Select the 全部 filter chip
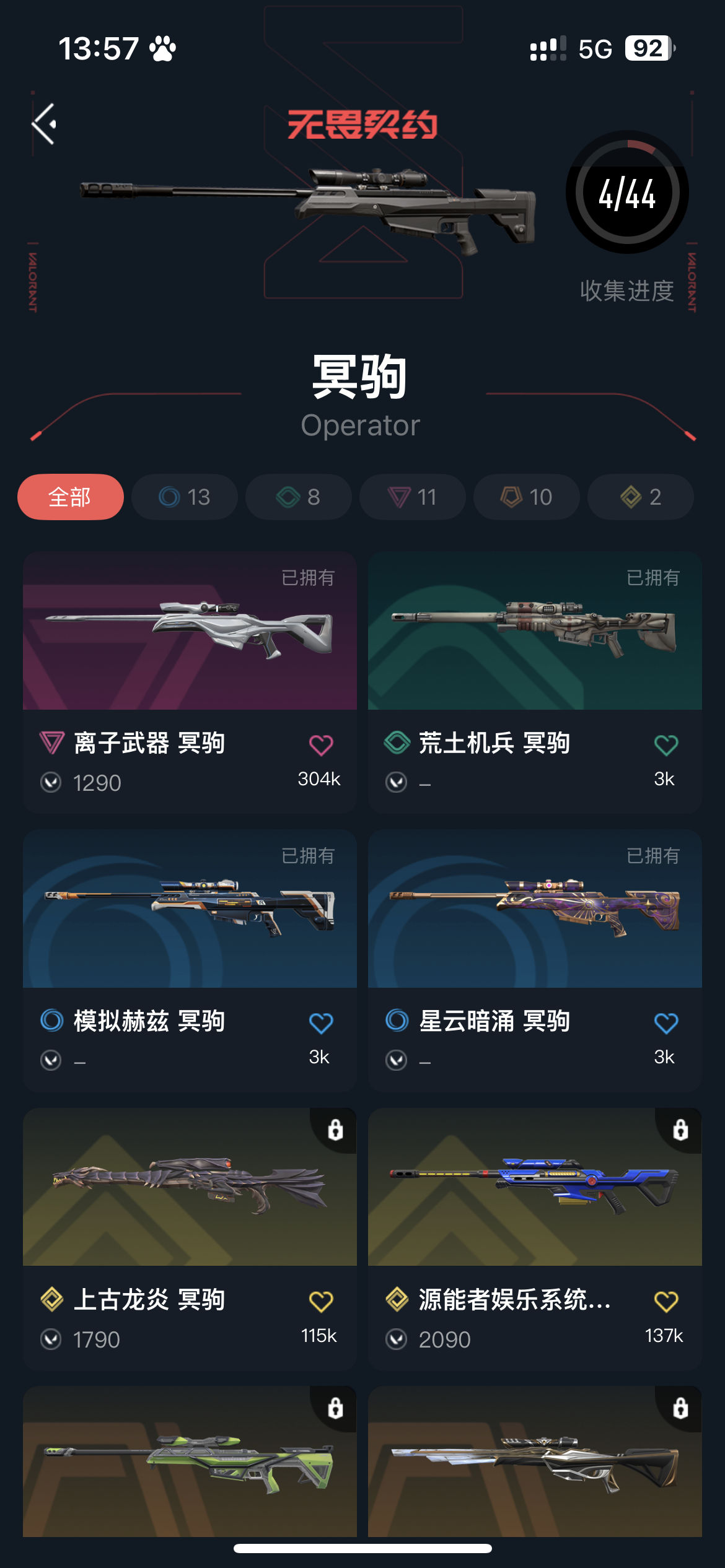The image size is (725, 1568). coord(70,497)
